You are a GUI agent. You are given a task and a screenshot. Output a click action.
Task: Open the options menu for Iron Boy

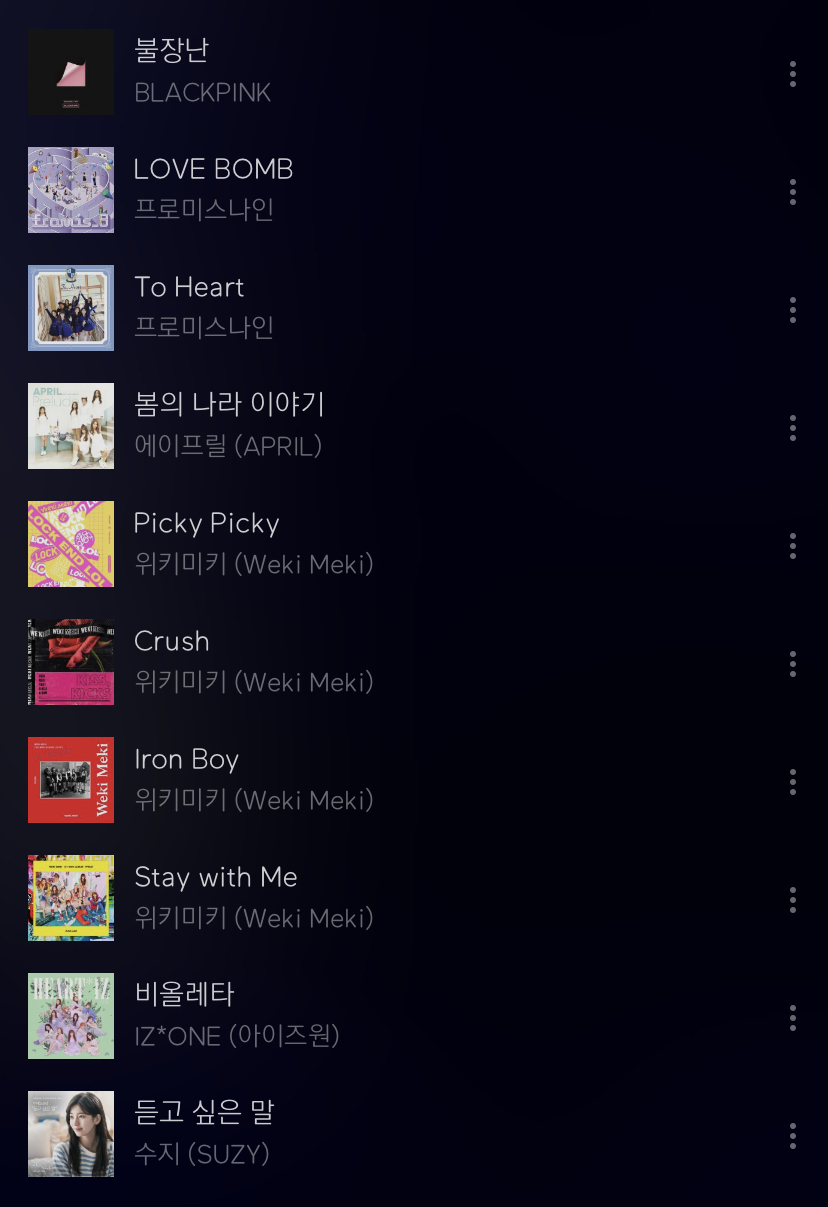pos(792,781)
